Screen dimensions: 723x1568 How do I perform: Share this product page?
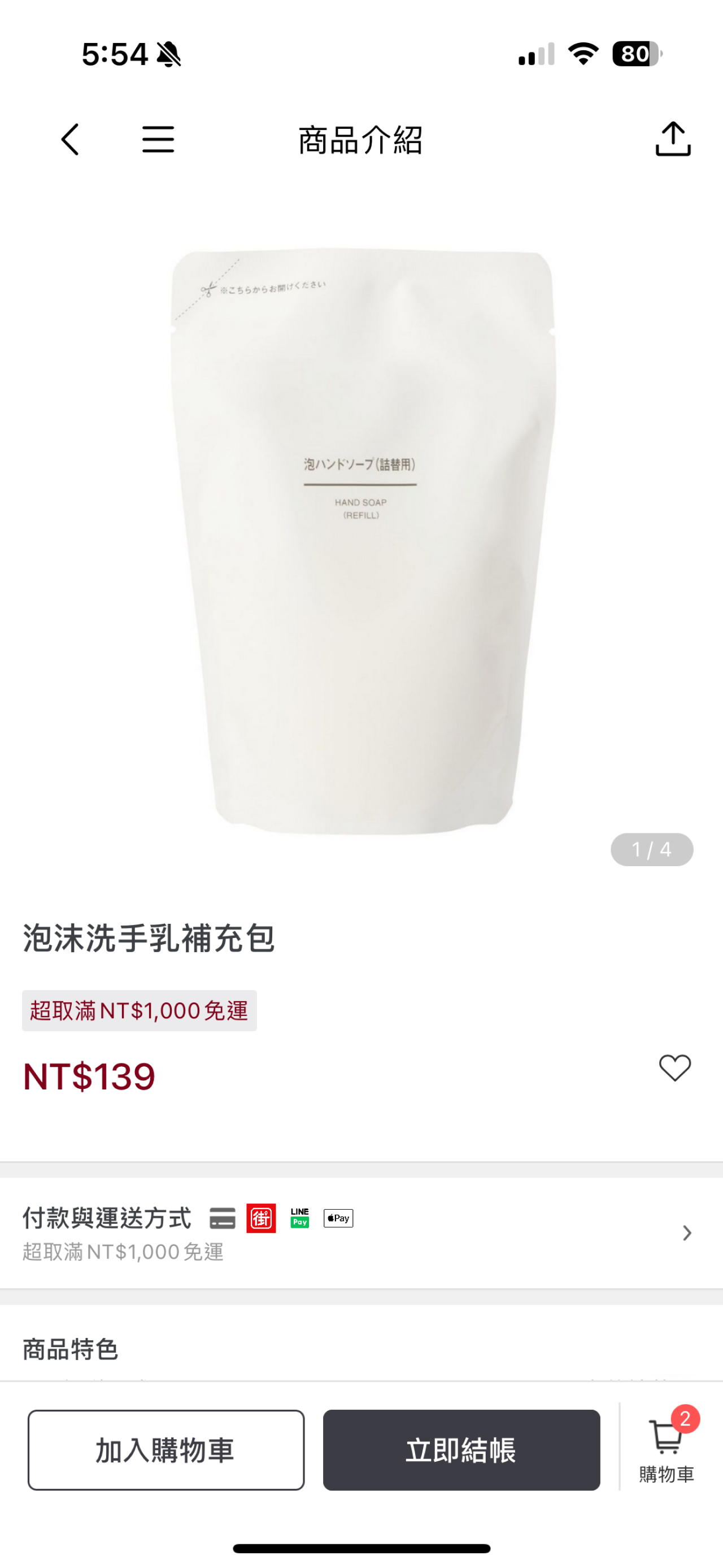(x=673, y=140)
